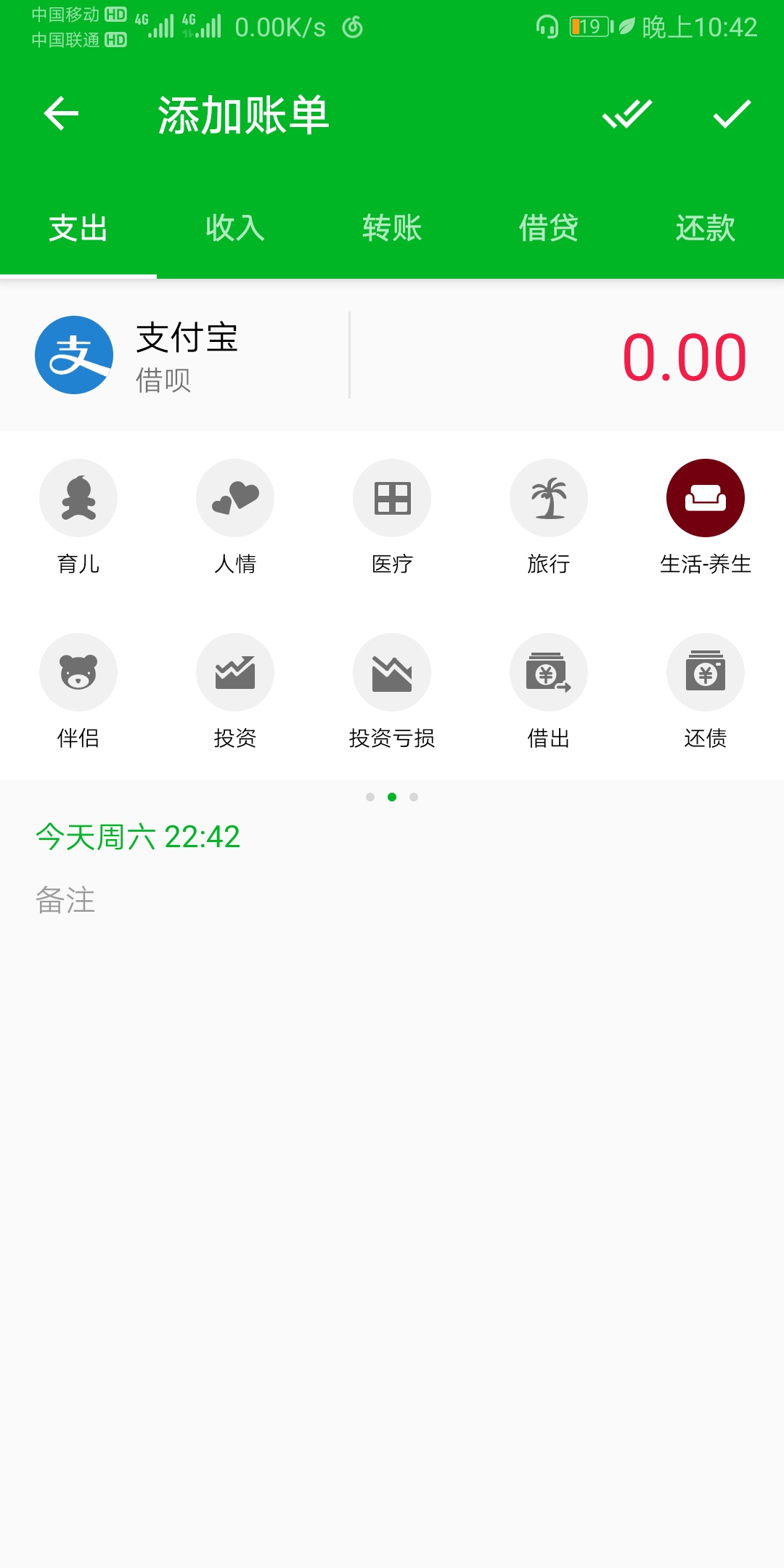
Task: Choose the 旅行 category
Action: (549, 499)
